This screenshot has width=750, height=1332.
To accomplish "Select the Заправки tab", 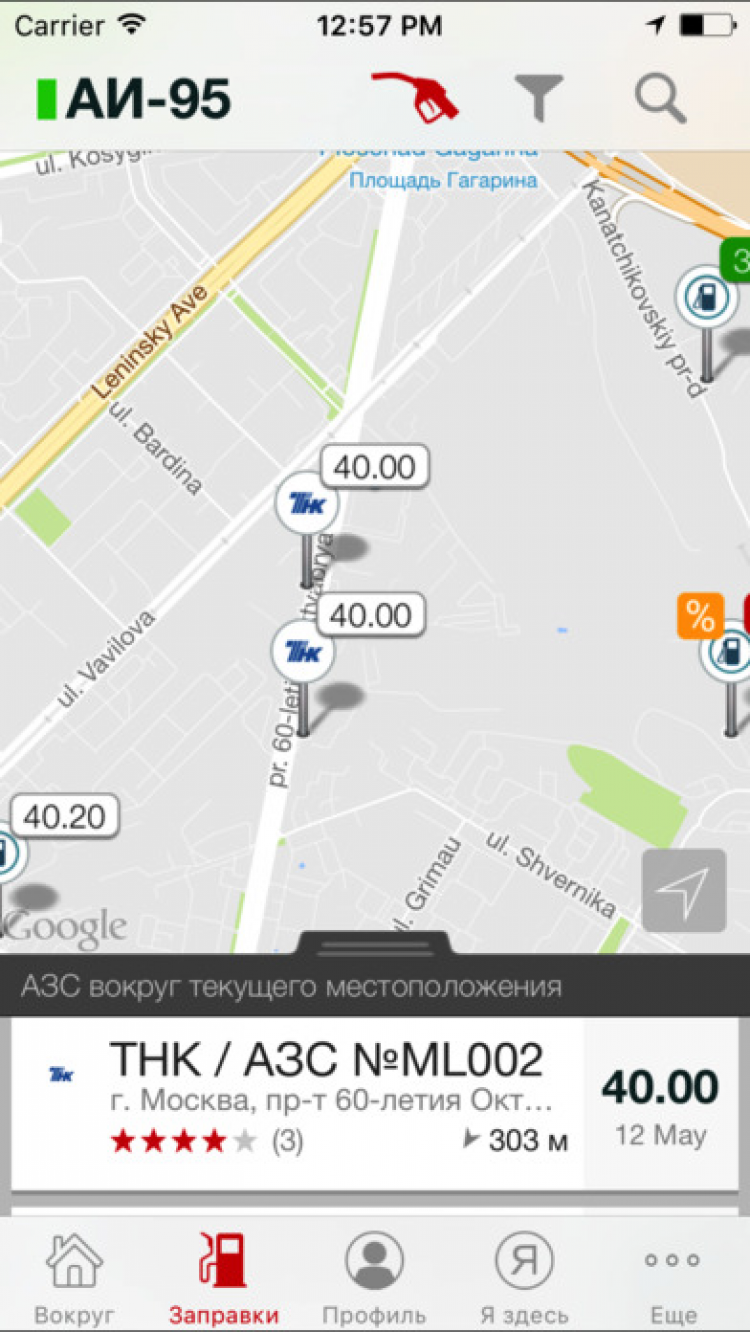I will pos(224,1276).
